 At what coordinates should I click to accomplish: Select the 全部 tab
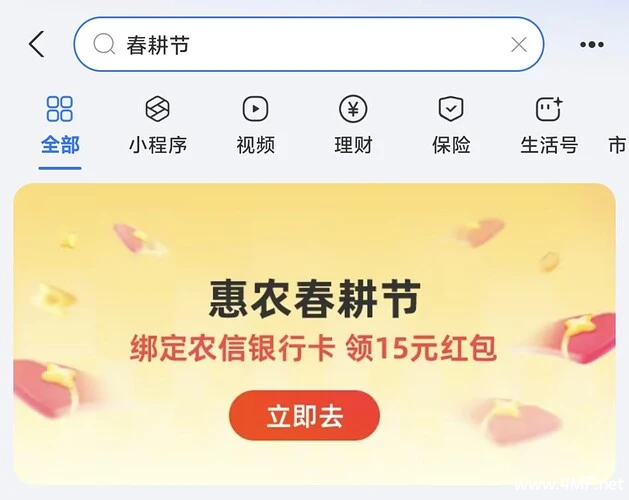click(60, 125)
